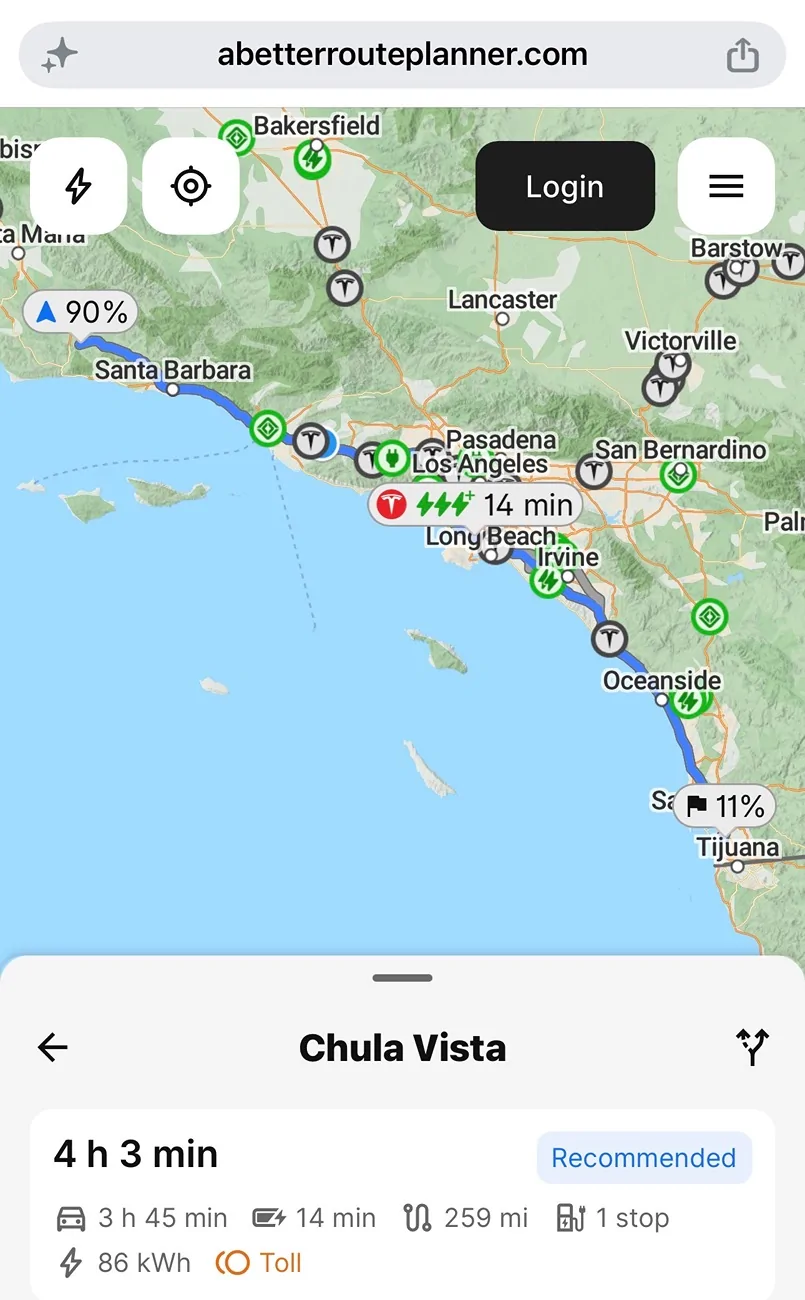The height and width of the screenshot is (1300, 805).
Task: Tap the bottom sheet drag handle
Action: [402, 978]
